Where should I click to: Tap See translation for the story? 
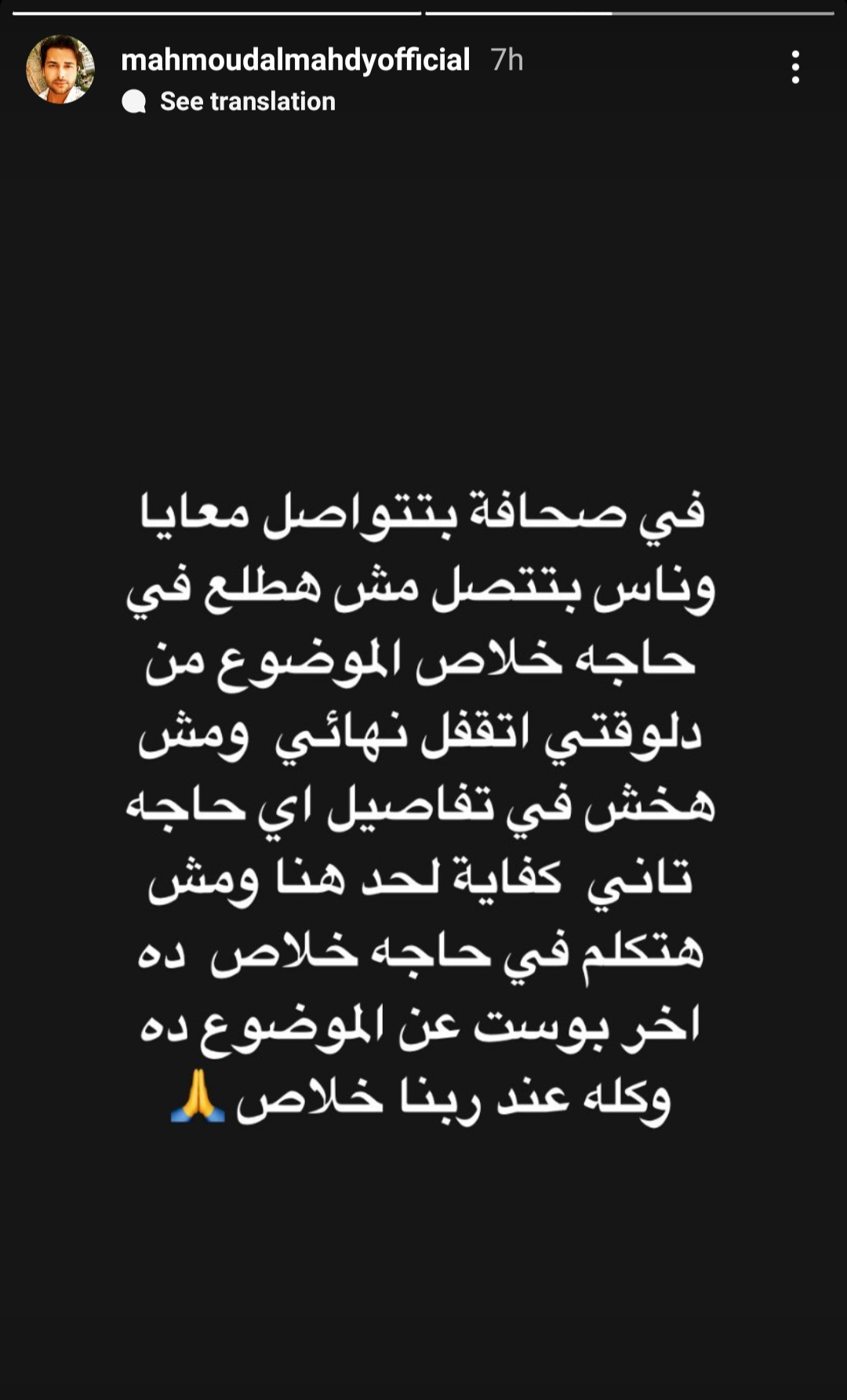pyautogui.click(x=229, y=101)
